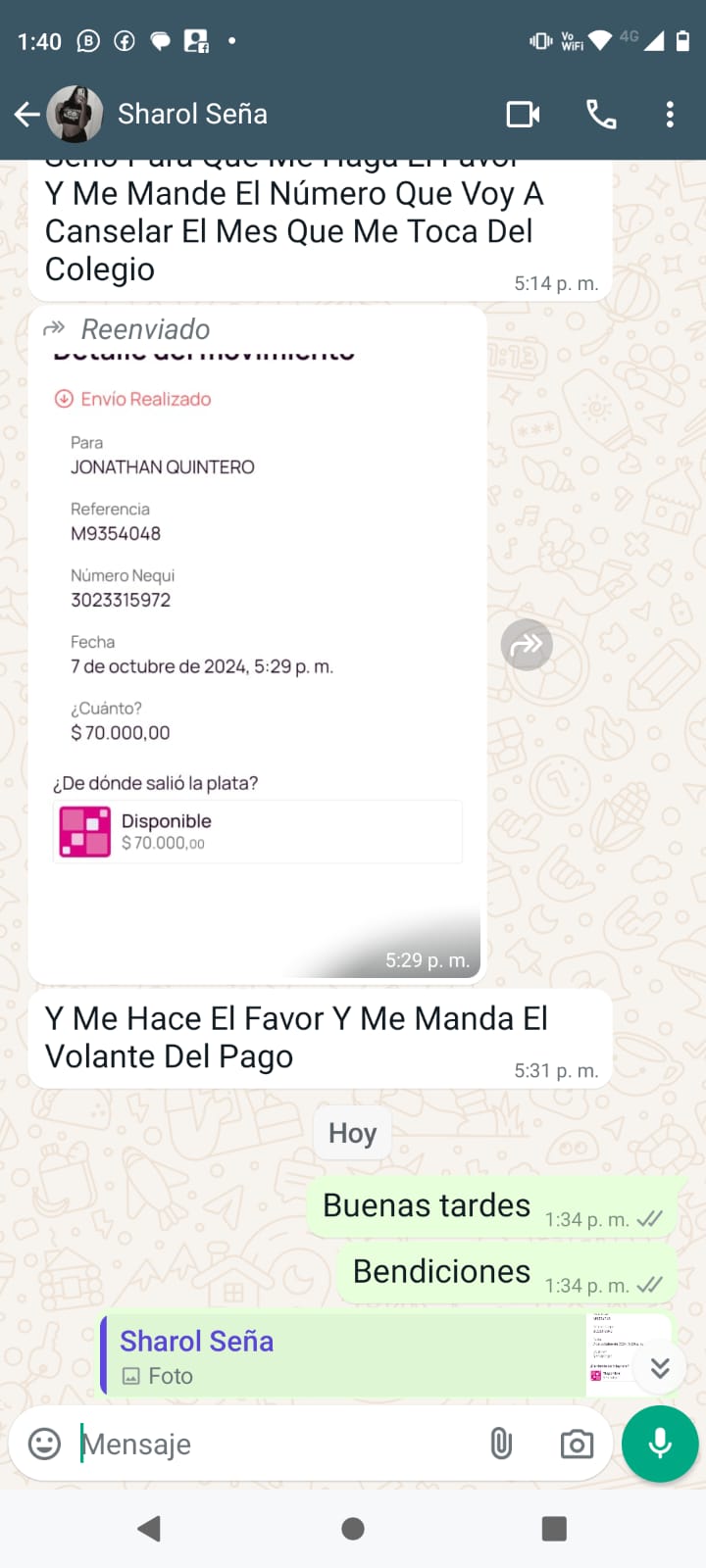Open recent apps from navigation bar

click(554, 1529)
